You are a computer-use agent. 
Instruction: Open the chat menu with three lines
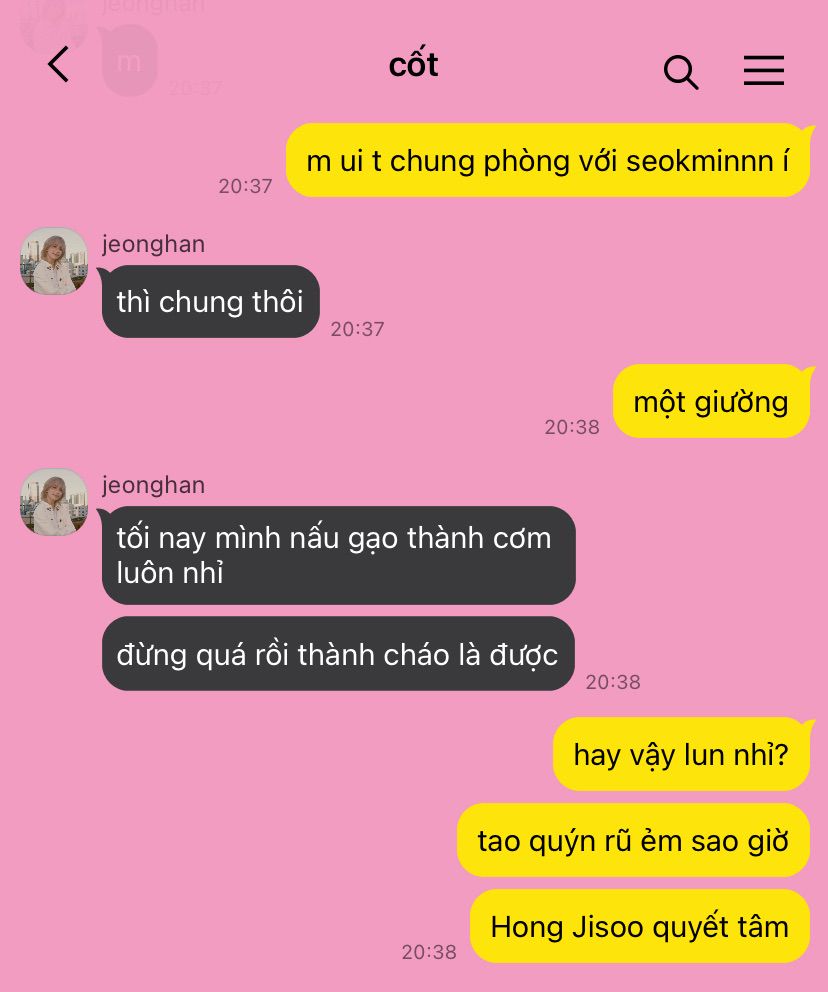(x=763, y=70)
